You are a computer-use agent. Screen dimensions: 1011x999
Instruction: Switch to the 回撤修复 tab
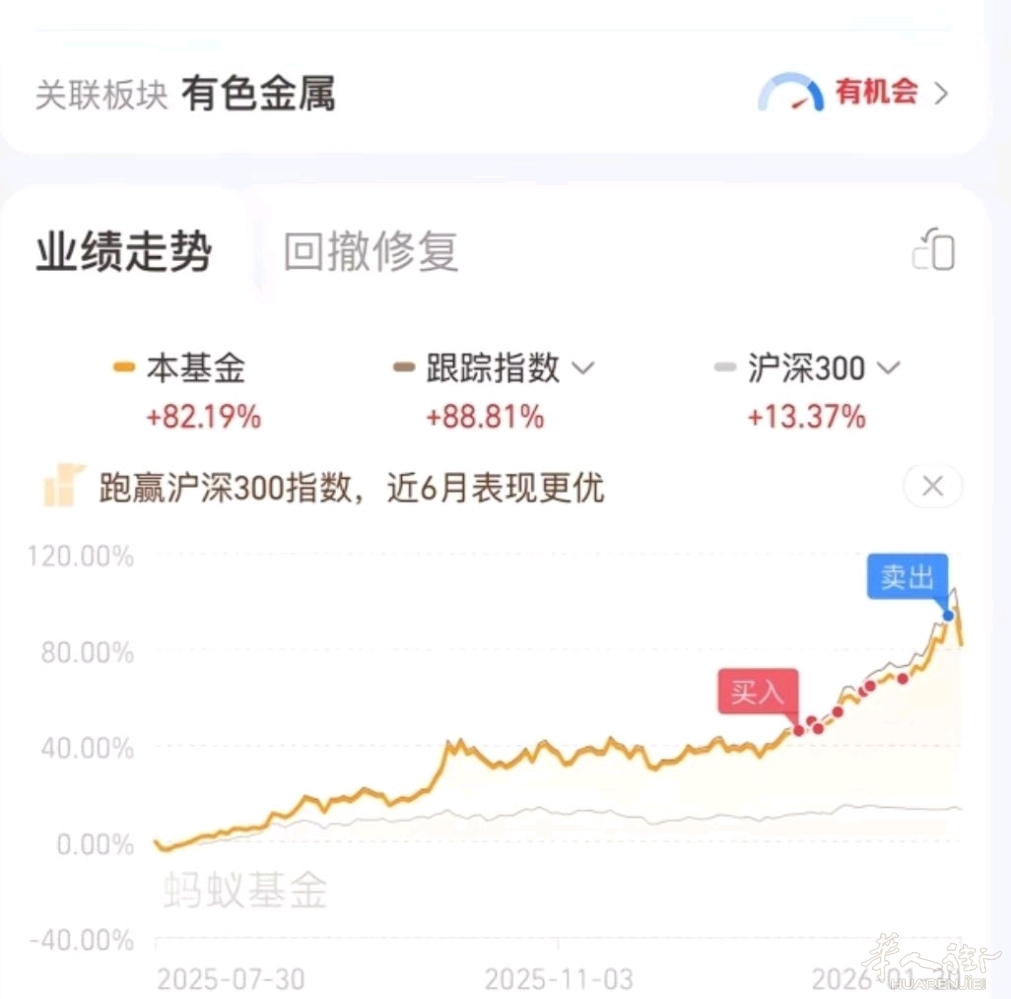[x=370, y=251]
